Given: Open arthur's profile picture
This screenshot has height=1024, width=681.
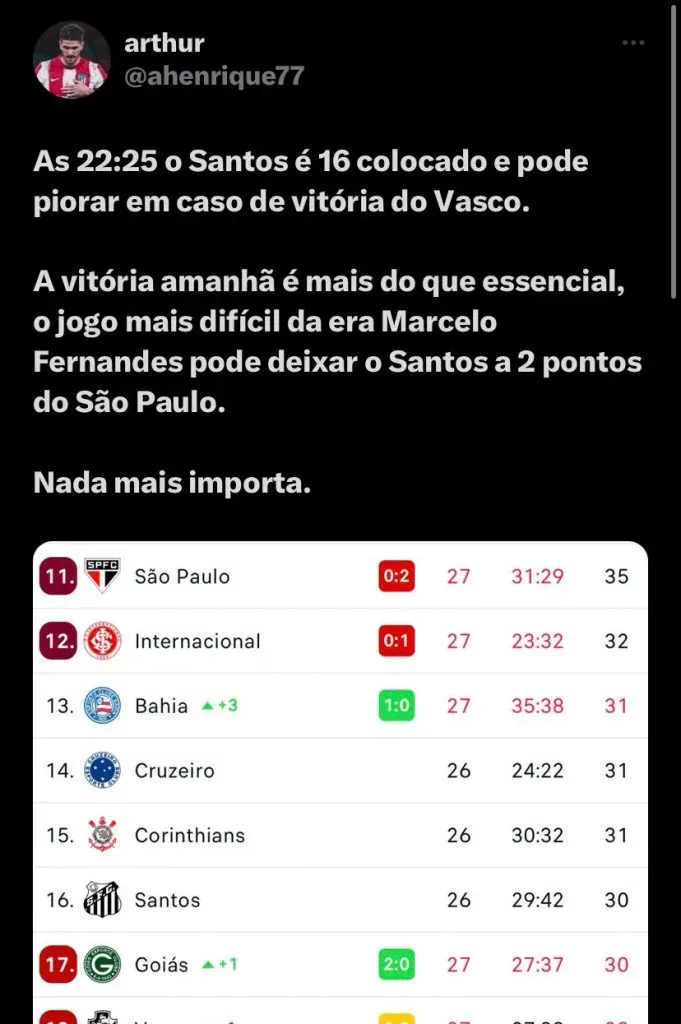Looking at the screenshot, I should pos(71,60).
